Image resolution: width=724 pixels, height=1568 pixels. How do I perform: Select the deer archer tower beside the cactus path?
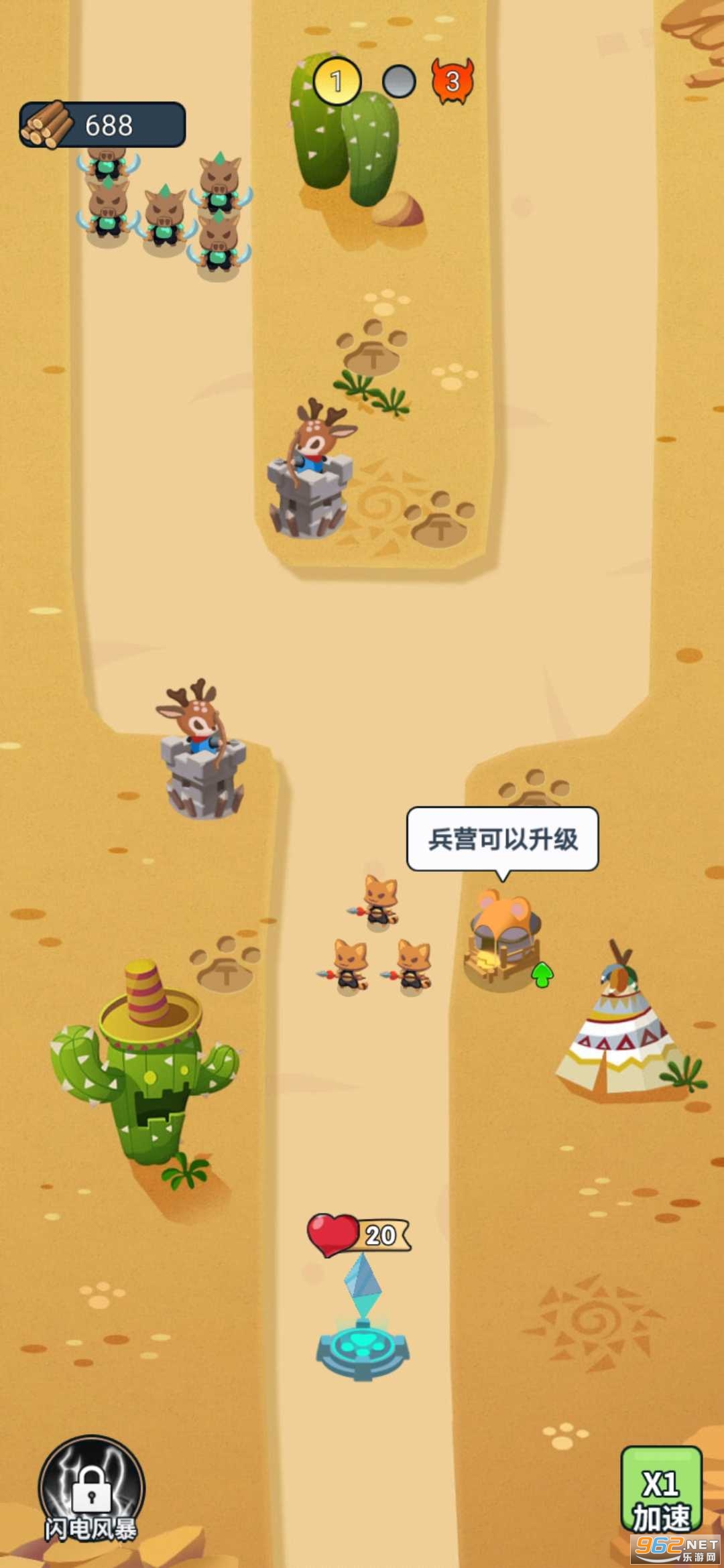[x=310, y=474]
